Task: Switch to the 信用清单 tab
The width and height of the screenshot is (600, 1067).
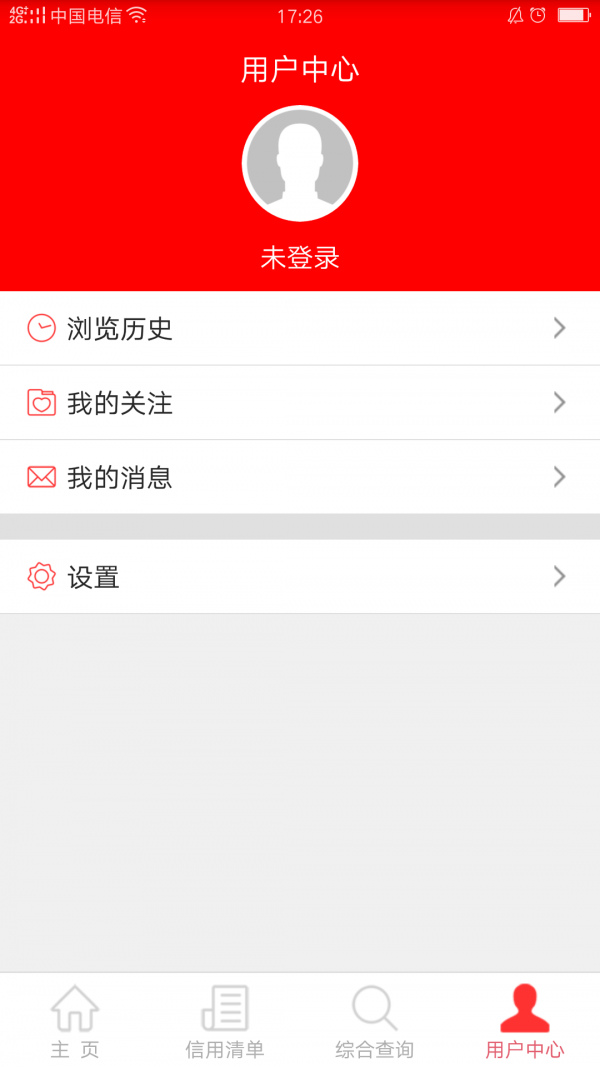Action: (x=225, y=1021)
